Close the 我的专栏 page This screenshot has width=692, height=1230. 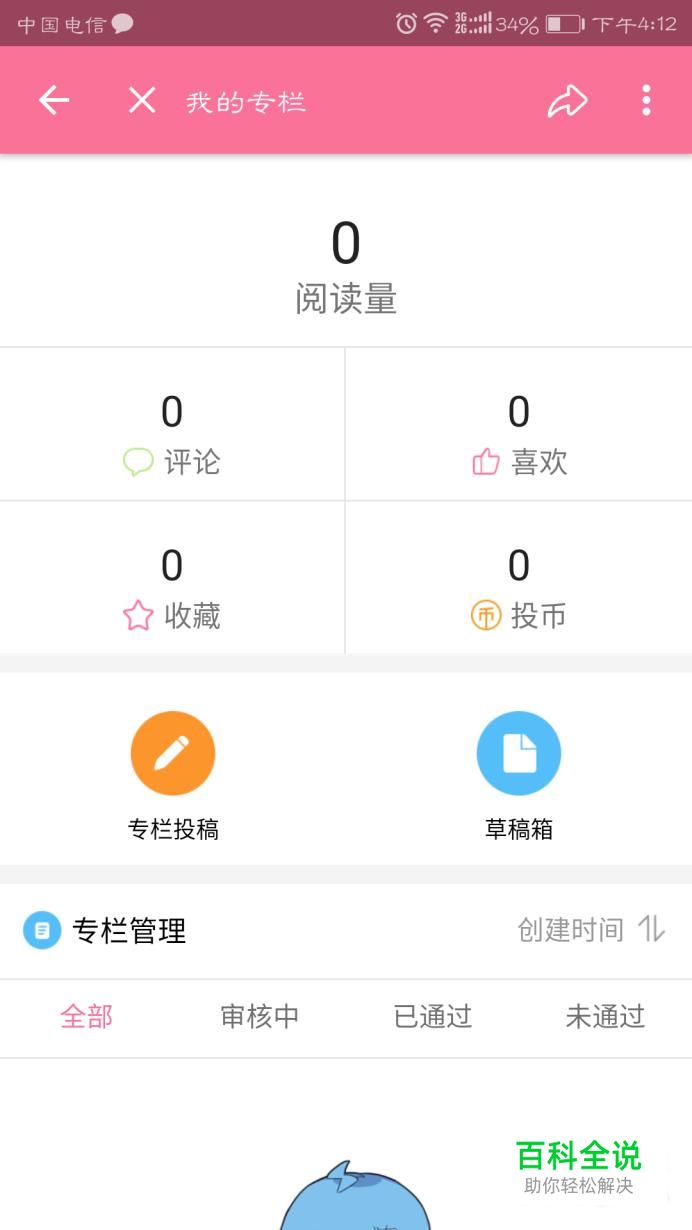tap(142, 100)
